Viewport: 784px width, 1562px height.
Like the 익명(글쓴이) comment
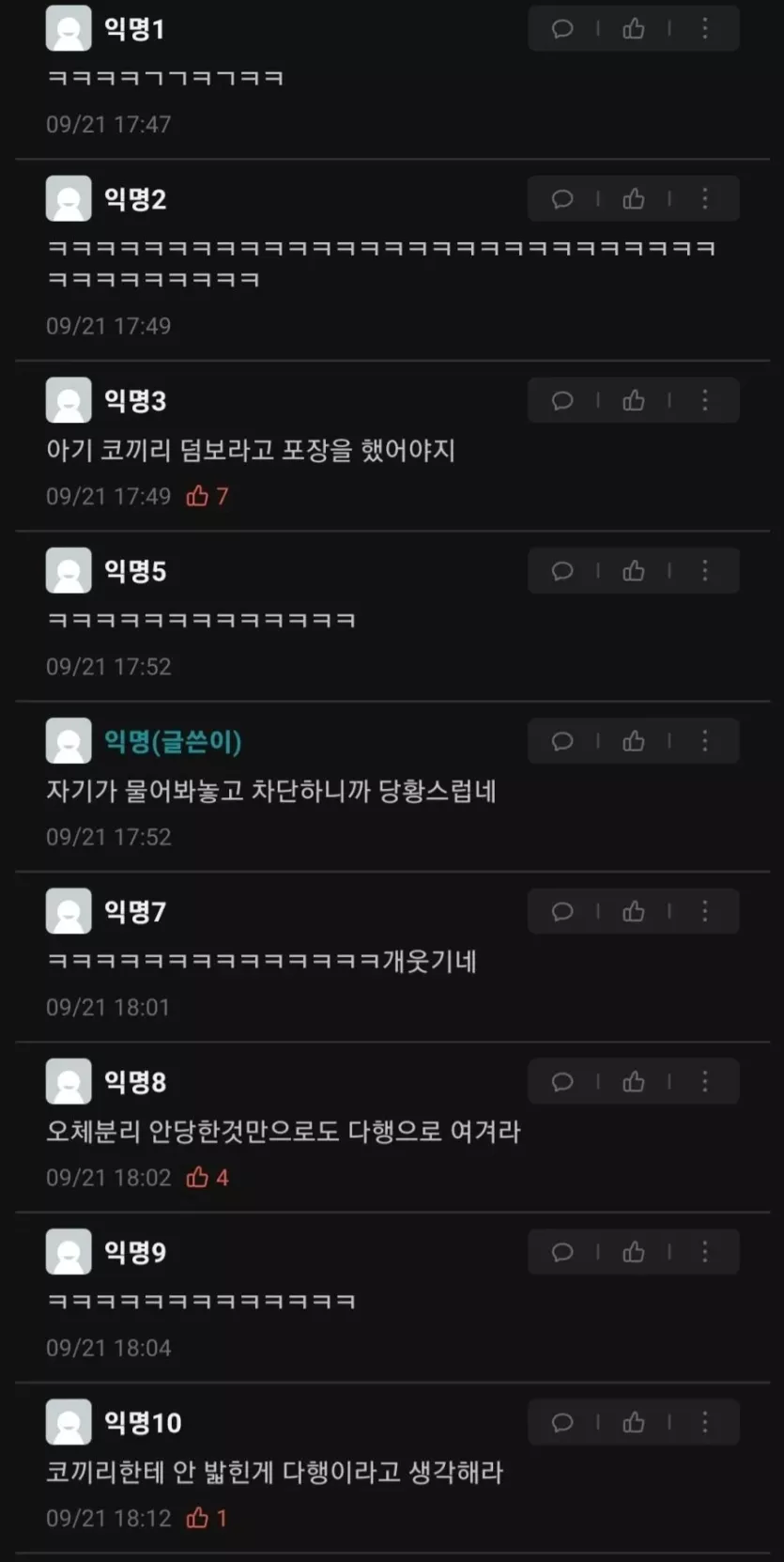pyautogui.click(x=634, y=741)
